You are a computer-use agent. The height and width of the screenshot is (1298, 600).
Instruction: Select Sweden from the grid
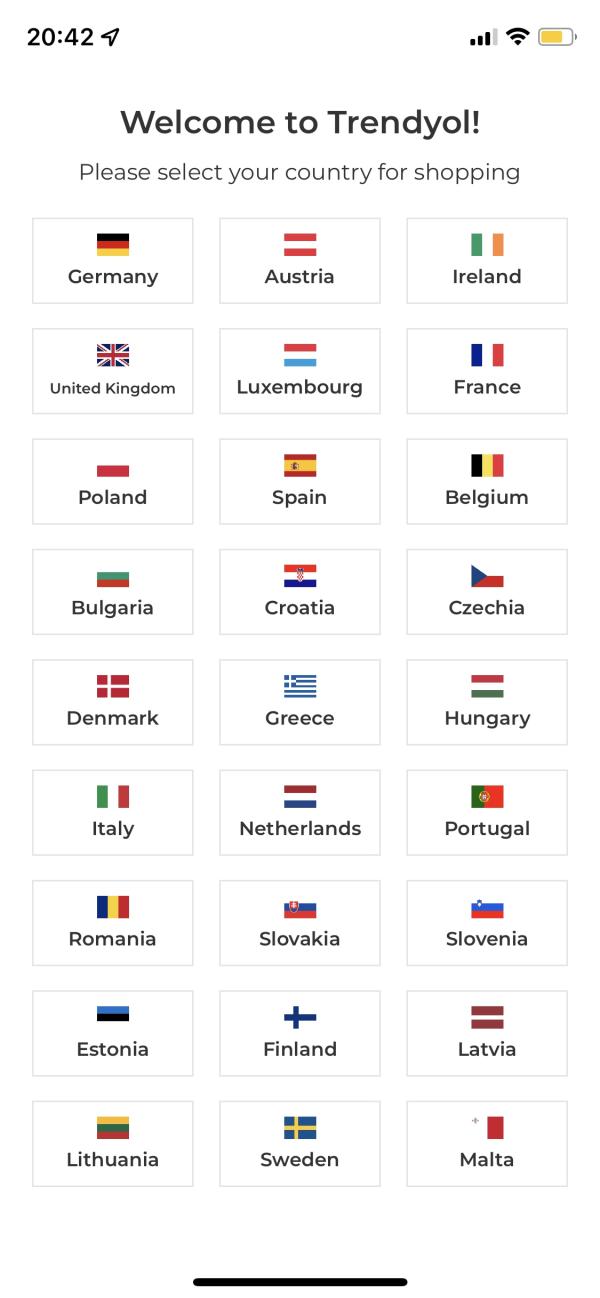(300, 1143)
